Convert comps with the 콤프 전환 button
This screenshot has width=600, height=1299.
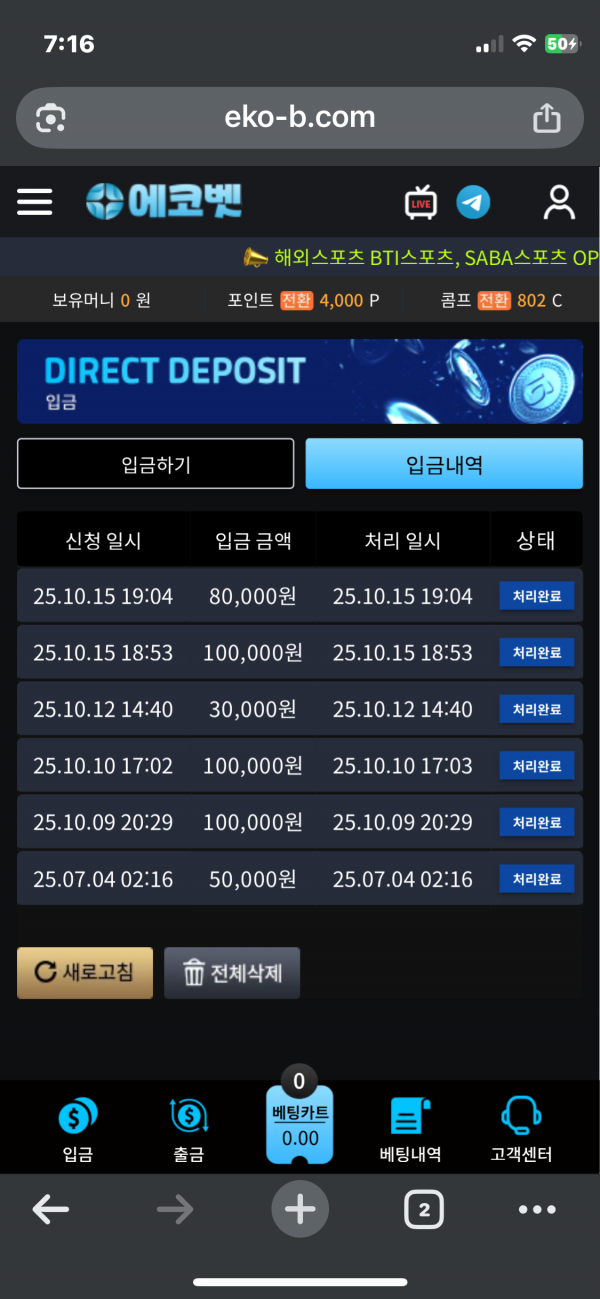(x=494, y=300)
